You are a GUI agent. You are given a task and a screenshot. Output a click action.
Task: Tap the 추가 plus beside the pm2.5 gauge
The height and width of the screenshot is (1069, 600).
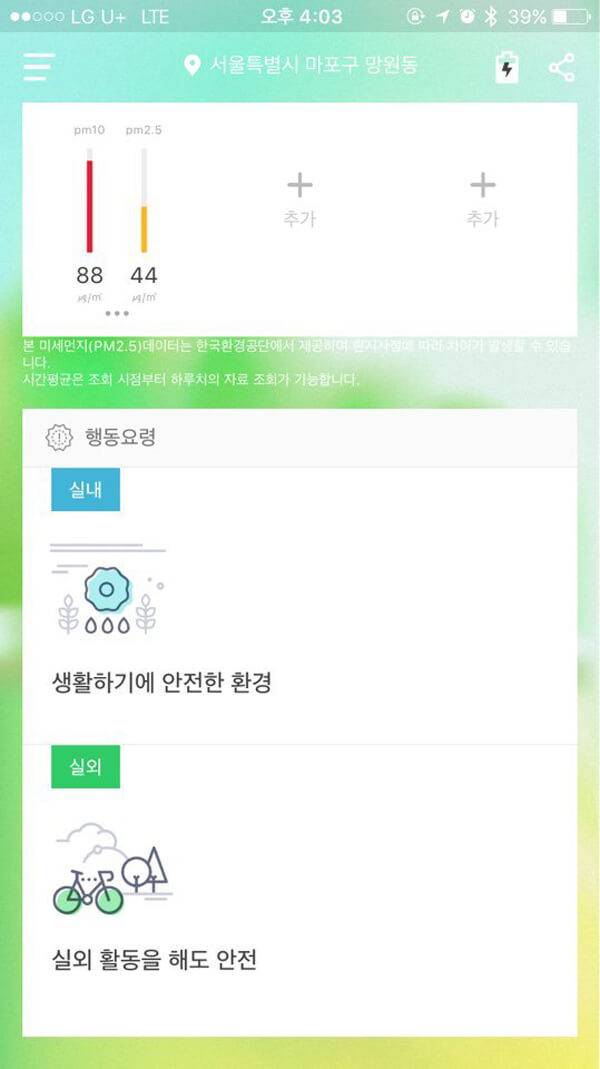300,198
